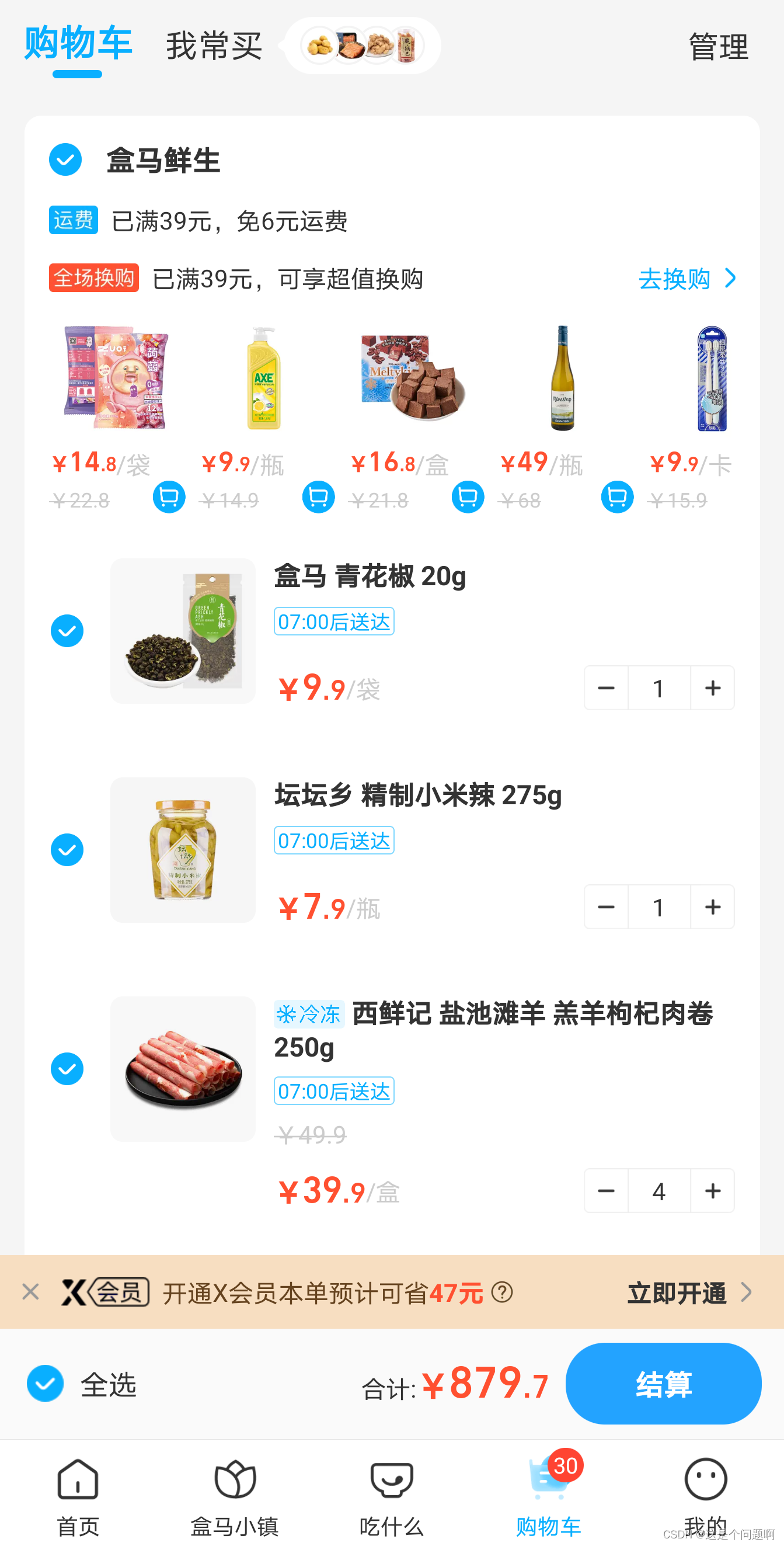Add the ¥9.9 AXE dish soap to cart
Viewport: 784px width, 1546px height.
(318, 497)
